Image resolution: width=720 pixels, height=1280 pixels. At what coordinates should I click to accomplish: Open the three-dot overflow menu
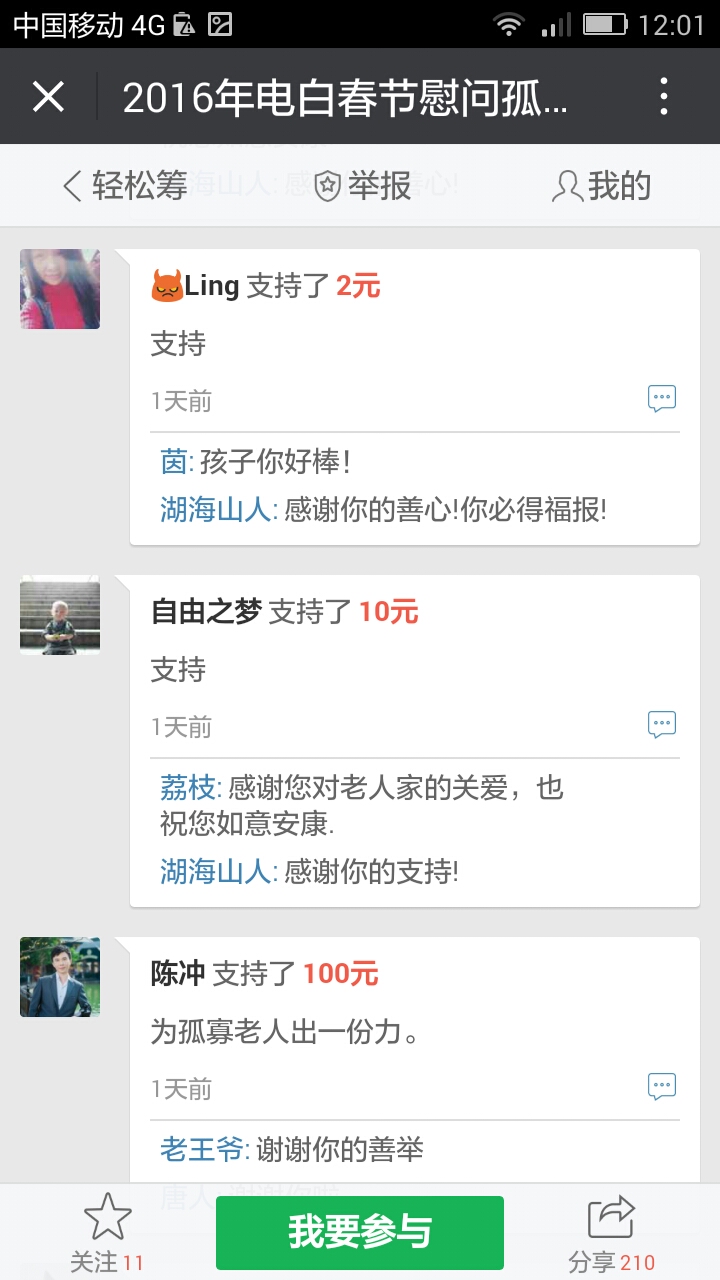663,97
